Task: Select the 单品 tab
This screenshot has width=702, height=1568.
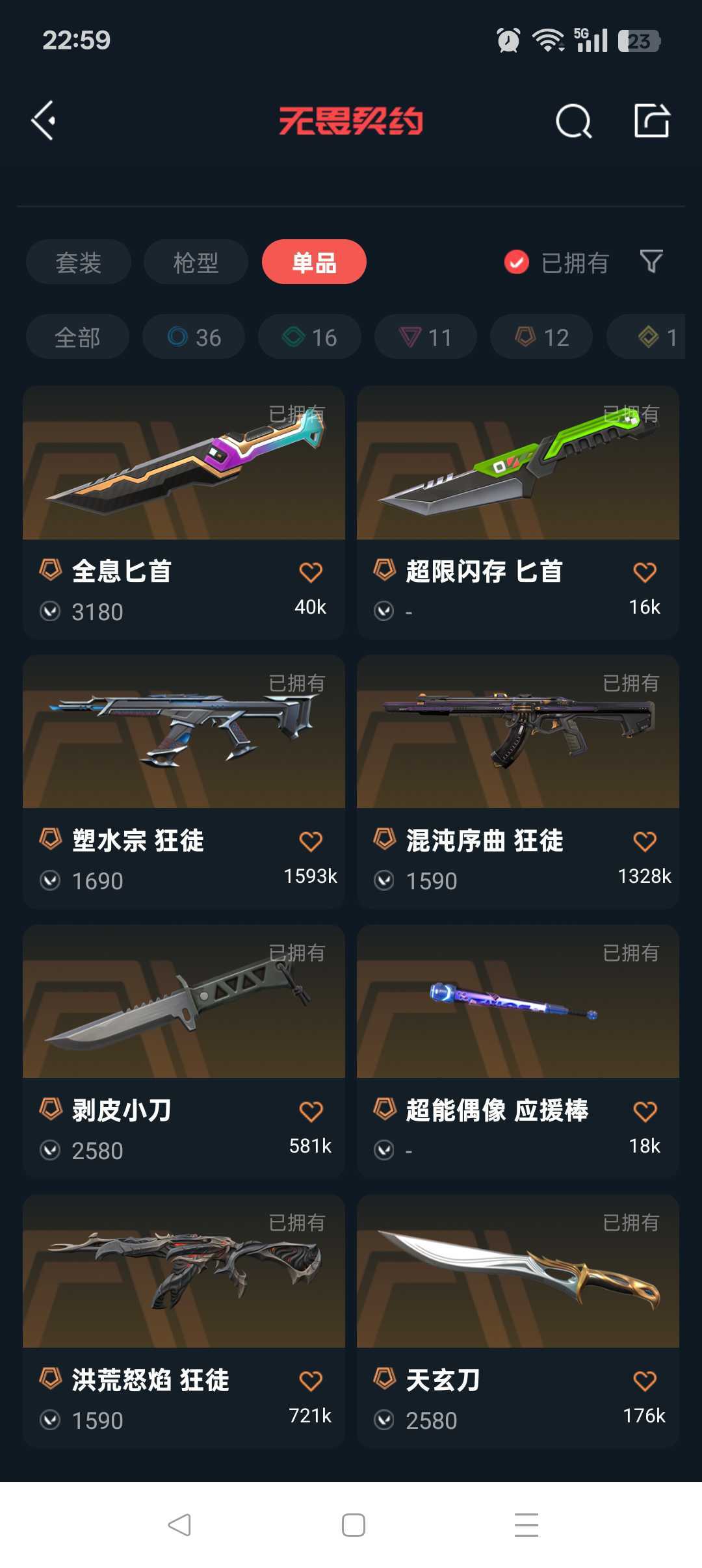Action: click(x=314, y=262)
